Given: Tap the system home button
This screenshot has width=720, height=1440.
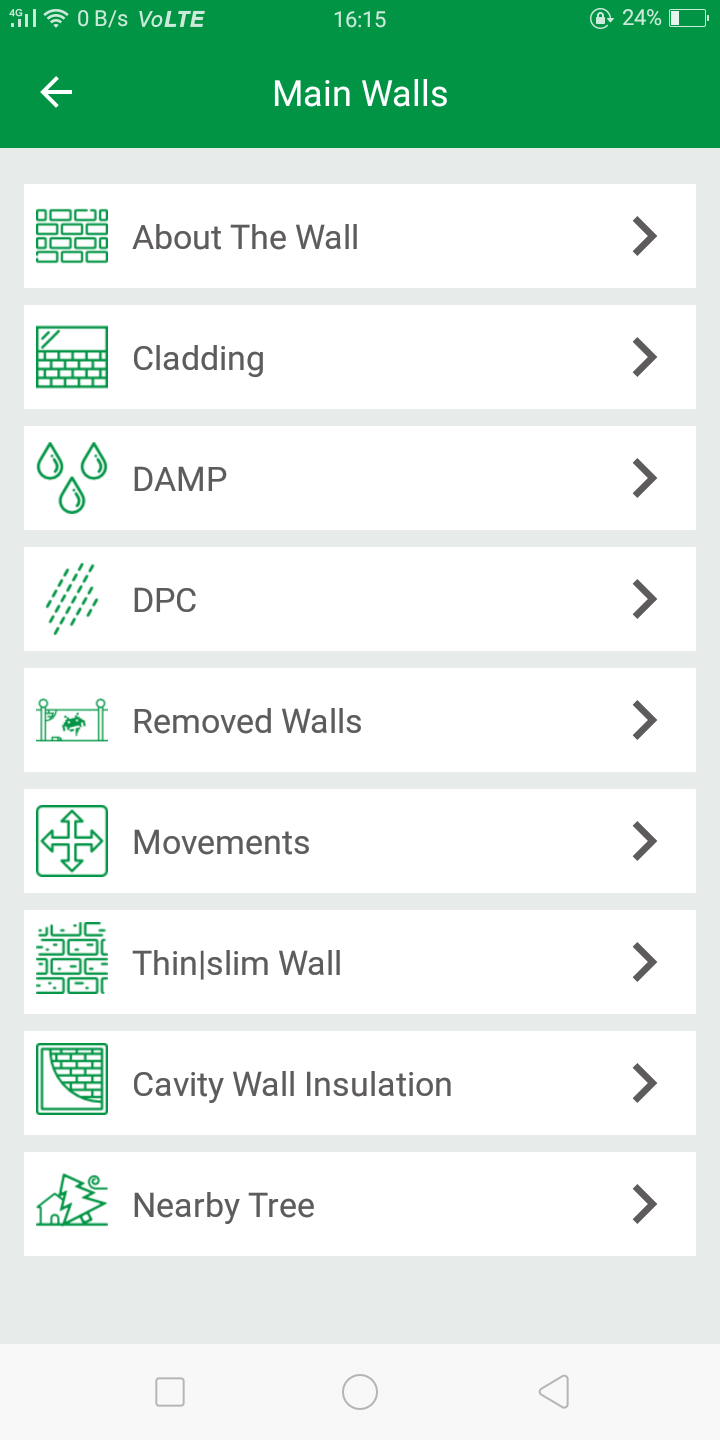Looking at the screenshot, I should pyautogui.click(x=360, y=1392).
